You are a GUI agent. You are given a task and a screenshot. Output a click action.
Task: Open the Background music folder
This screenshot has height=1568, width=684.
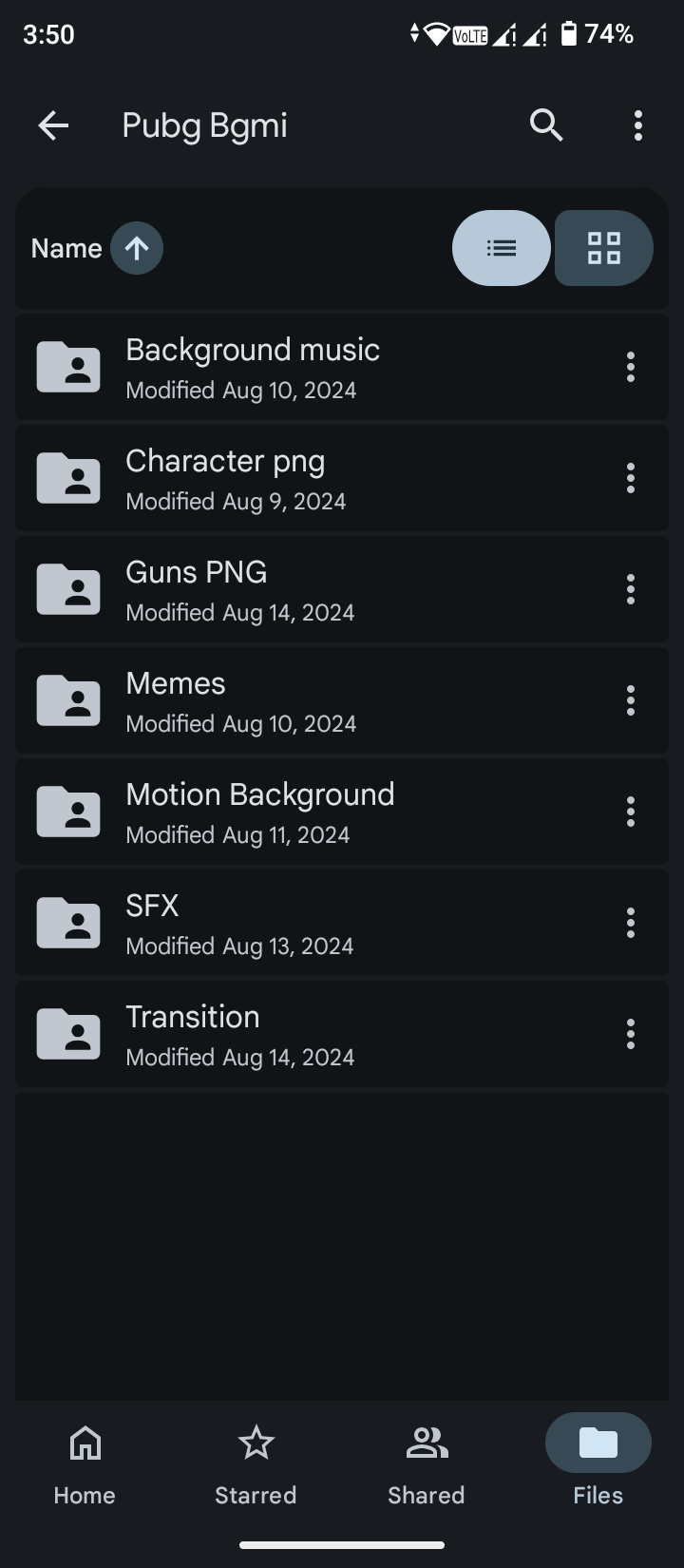(253, 367)
